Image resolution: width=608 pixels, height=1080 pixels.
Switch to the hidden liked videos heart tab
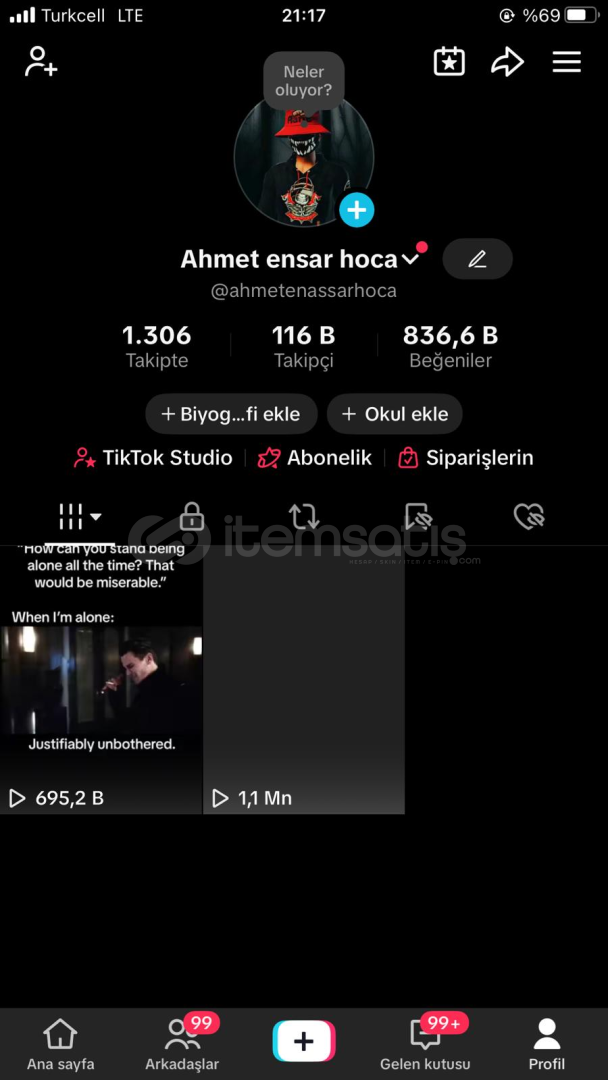coord(529,516)
